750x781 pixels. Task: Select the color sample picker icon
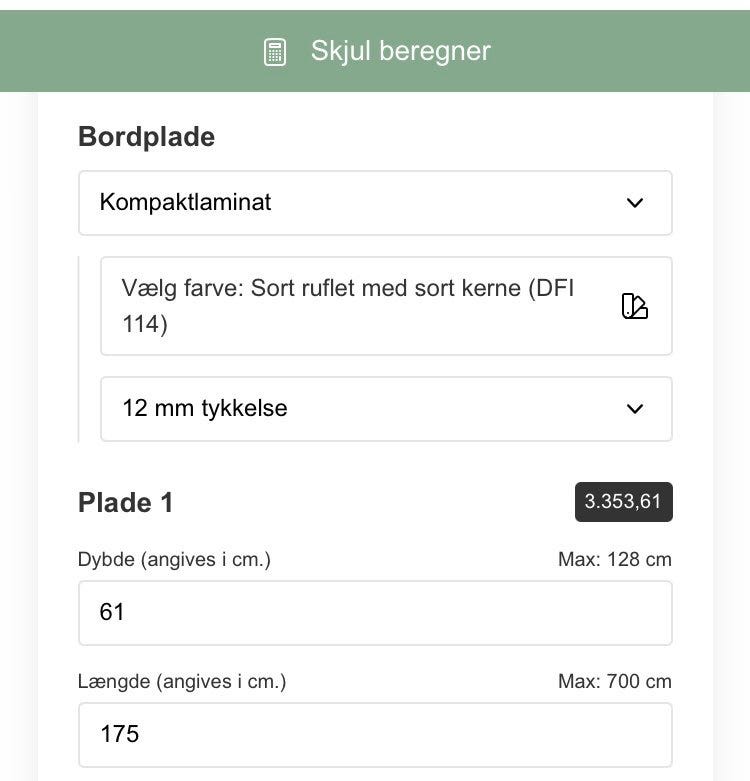pos(636,306)
